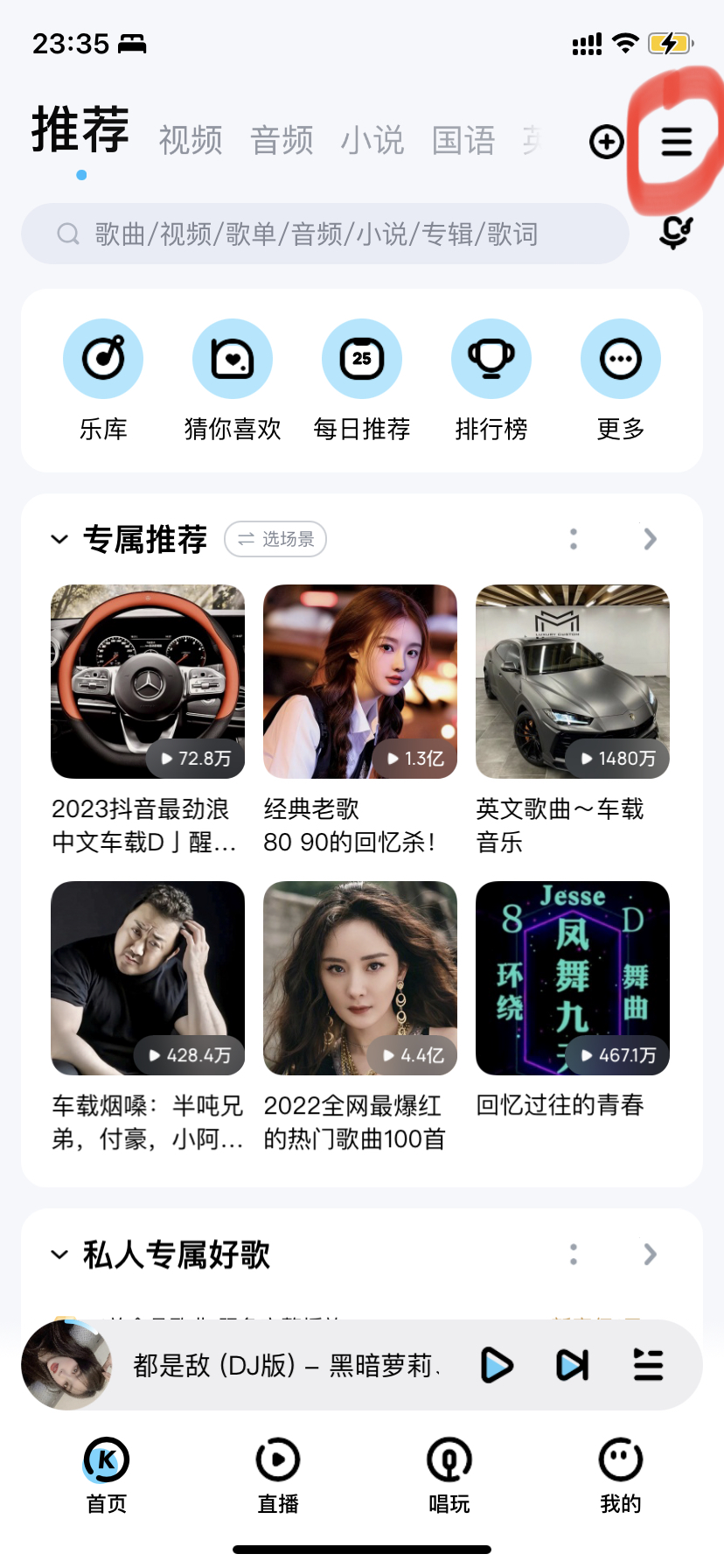This screenshot has height=1568, width=724.
Task: Open 专属推荐 via its right arrow
Action: click(650, 539)
